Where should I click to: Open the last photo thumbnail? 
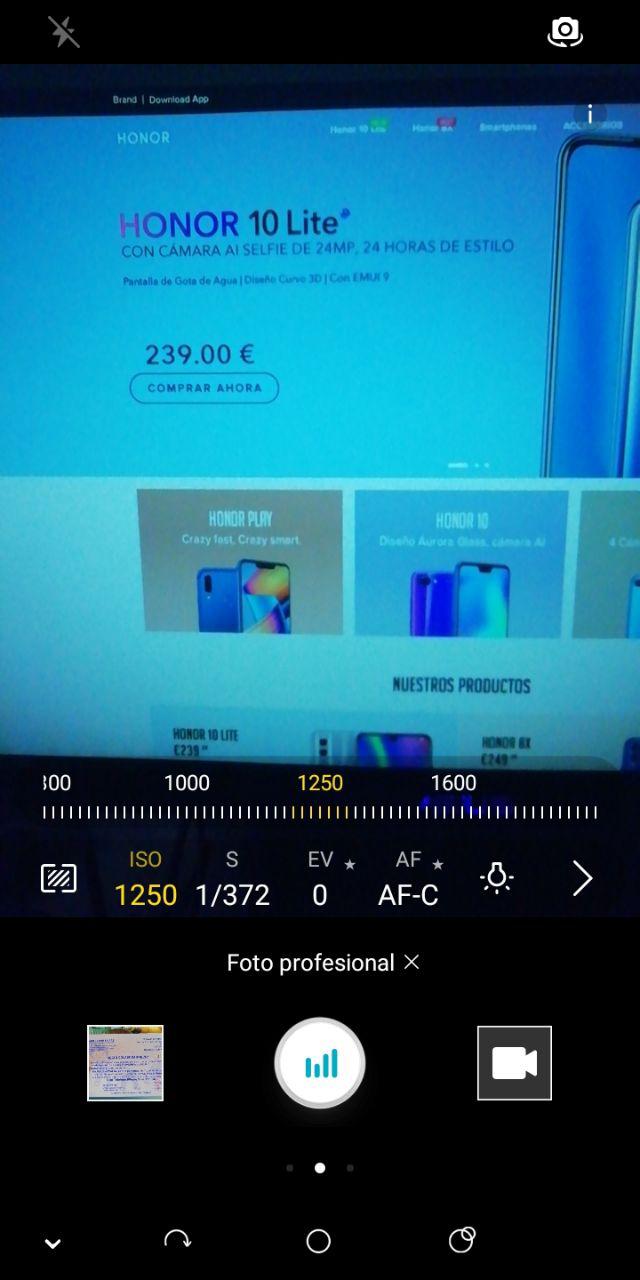tap(125, 1063)
